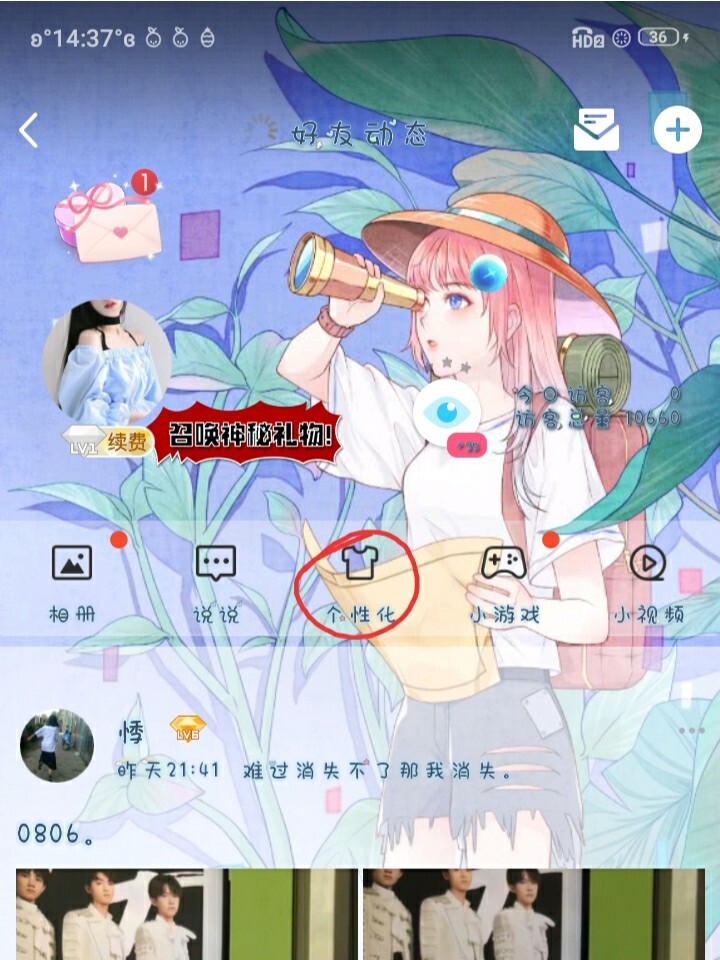
Task: Open 个性化 personalization settings
Action: [360, 583]
